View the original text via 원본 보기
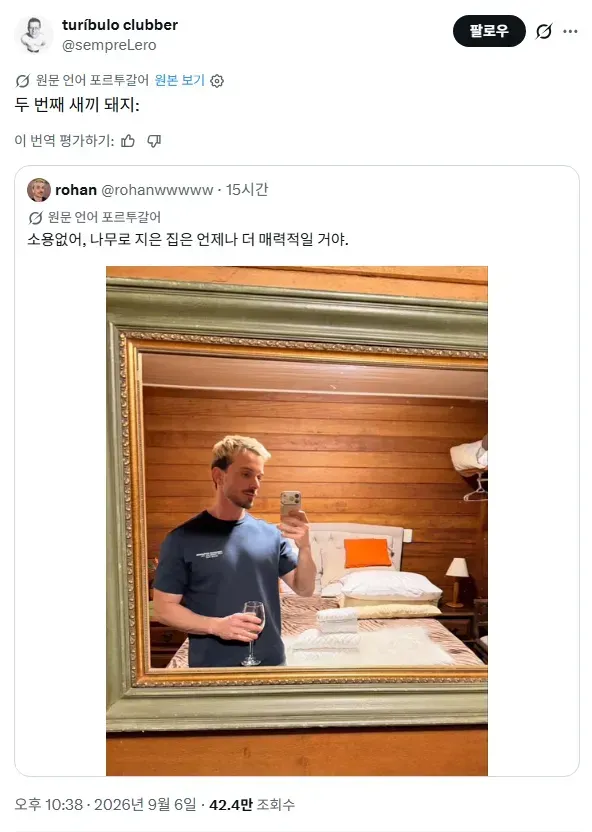This screenshot has height=832, width=592. click(x=179, y=80)
